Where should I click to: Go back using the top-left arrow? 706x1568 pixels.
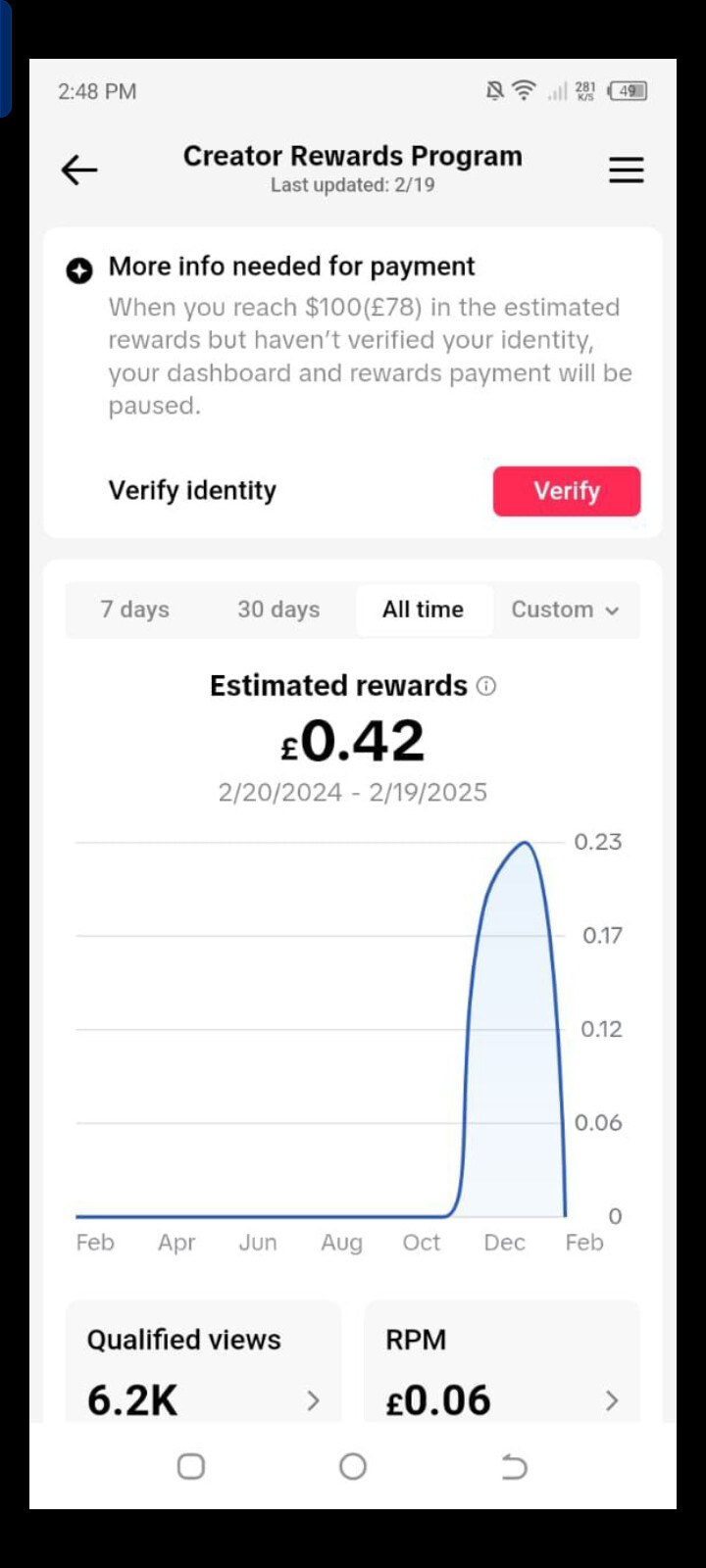79,171
